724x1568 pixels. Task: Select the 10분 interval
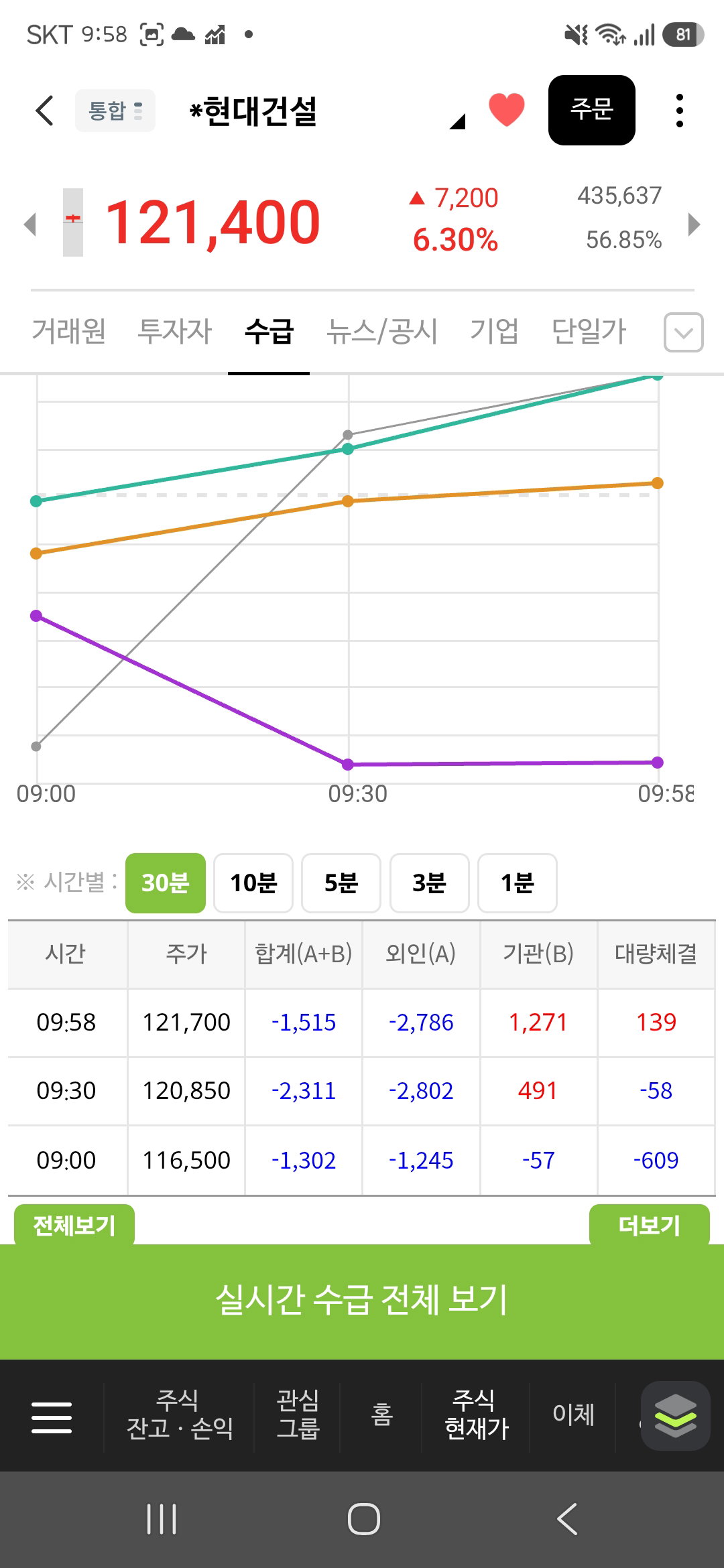coord(253,883)
